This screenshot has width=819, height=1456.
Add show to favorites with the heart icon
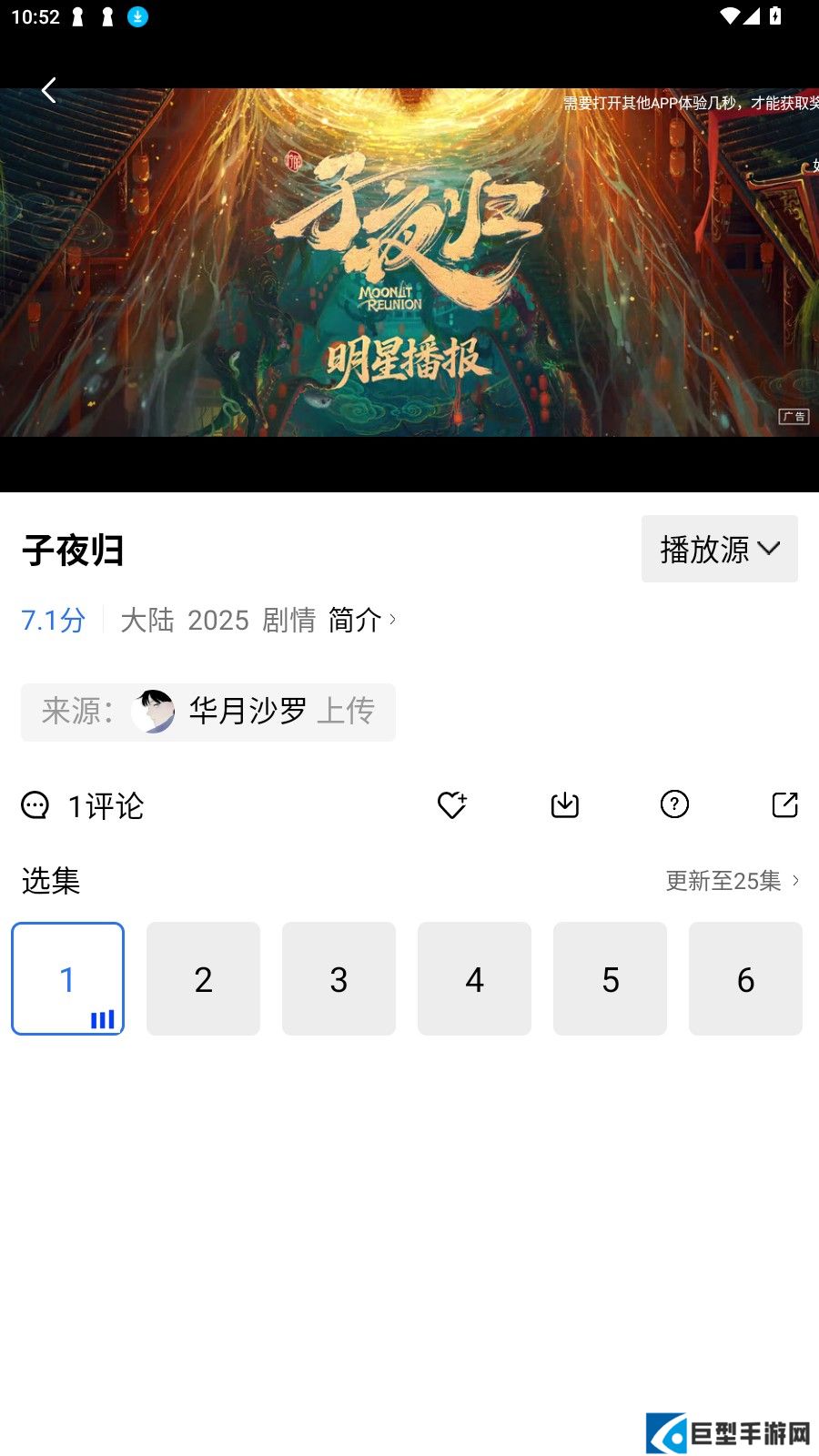tap(451, 804)
